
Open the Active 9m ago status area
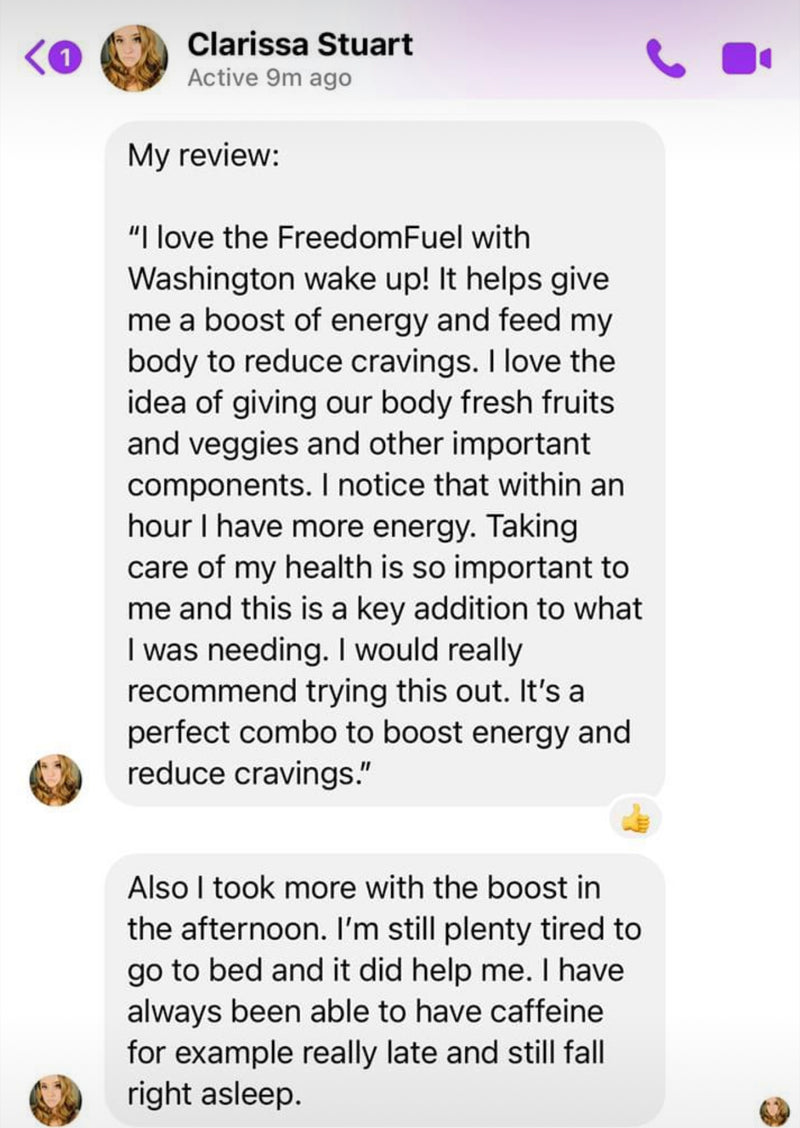coord(270,77)
